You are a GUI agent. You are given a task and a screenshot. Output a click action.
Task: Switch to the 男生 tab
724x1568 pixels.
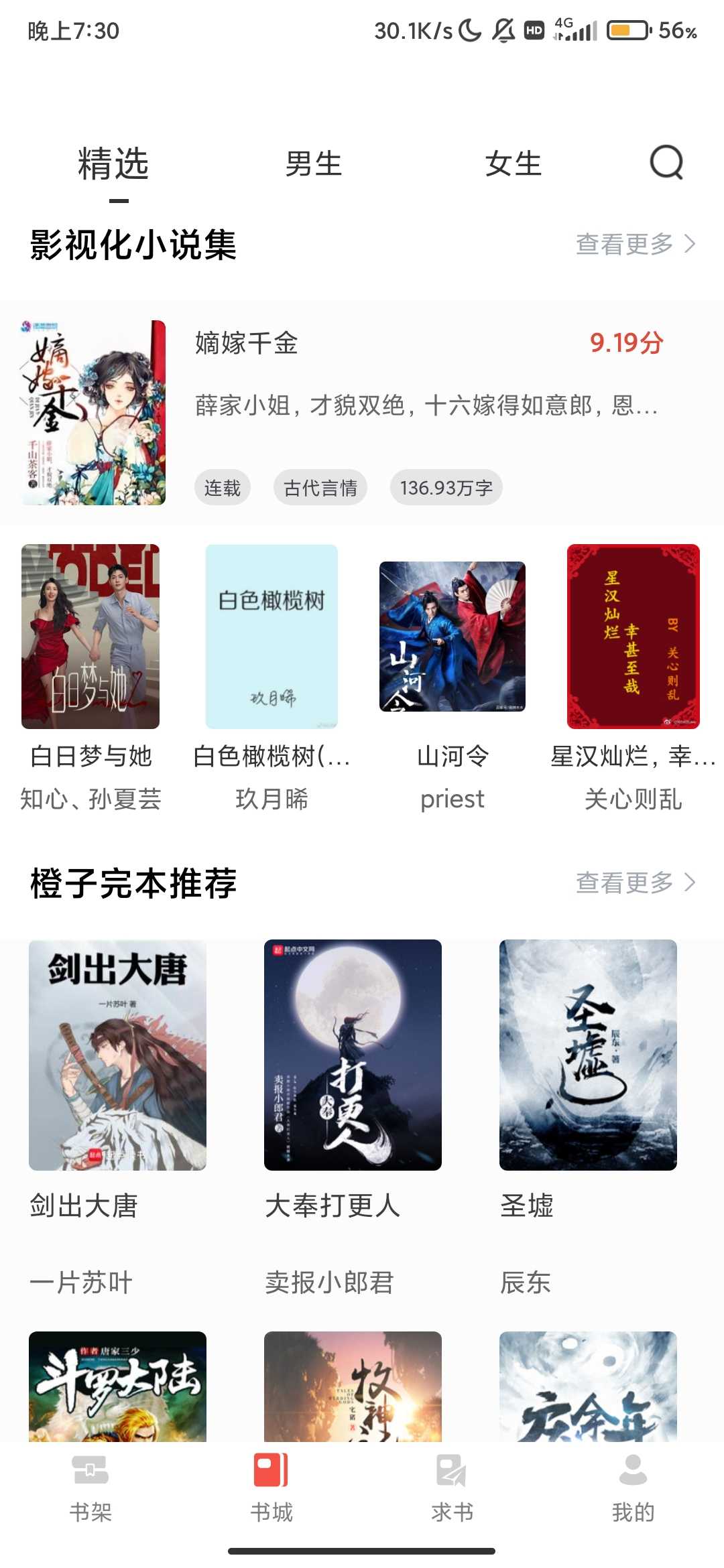tap(314, 164)
